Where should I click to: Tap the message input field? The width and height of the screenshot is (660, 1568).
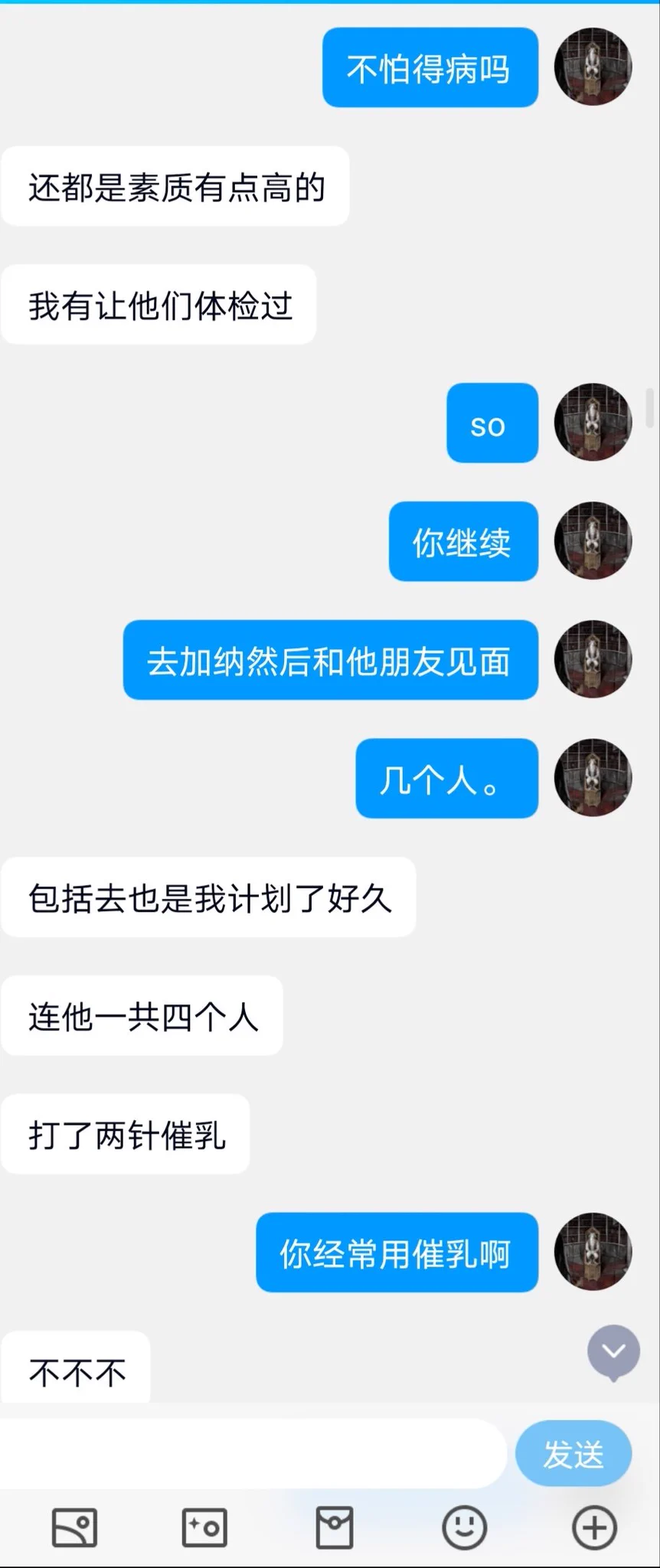click(253, 1454)
